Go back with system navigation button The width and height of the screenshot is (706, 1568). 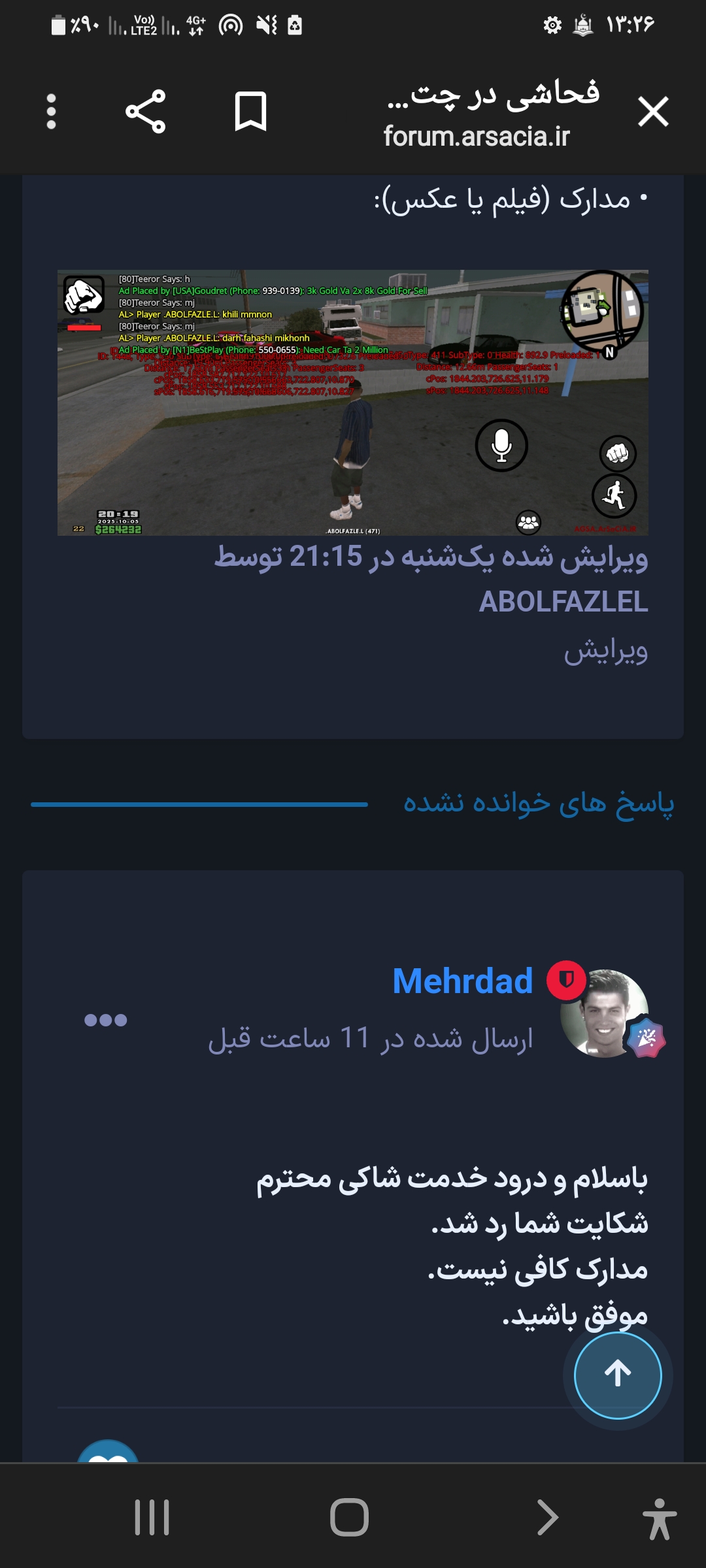point(547,1517)
